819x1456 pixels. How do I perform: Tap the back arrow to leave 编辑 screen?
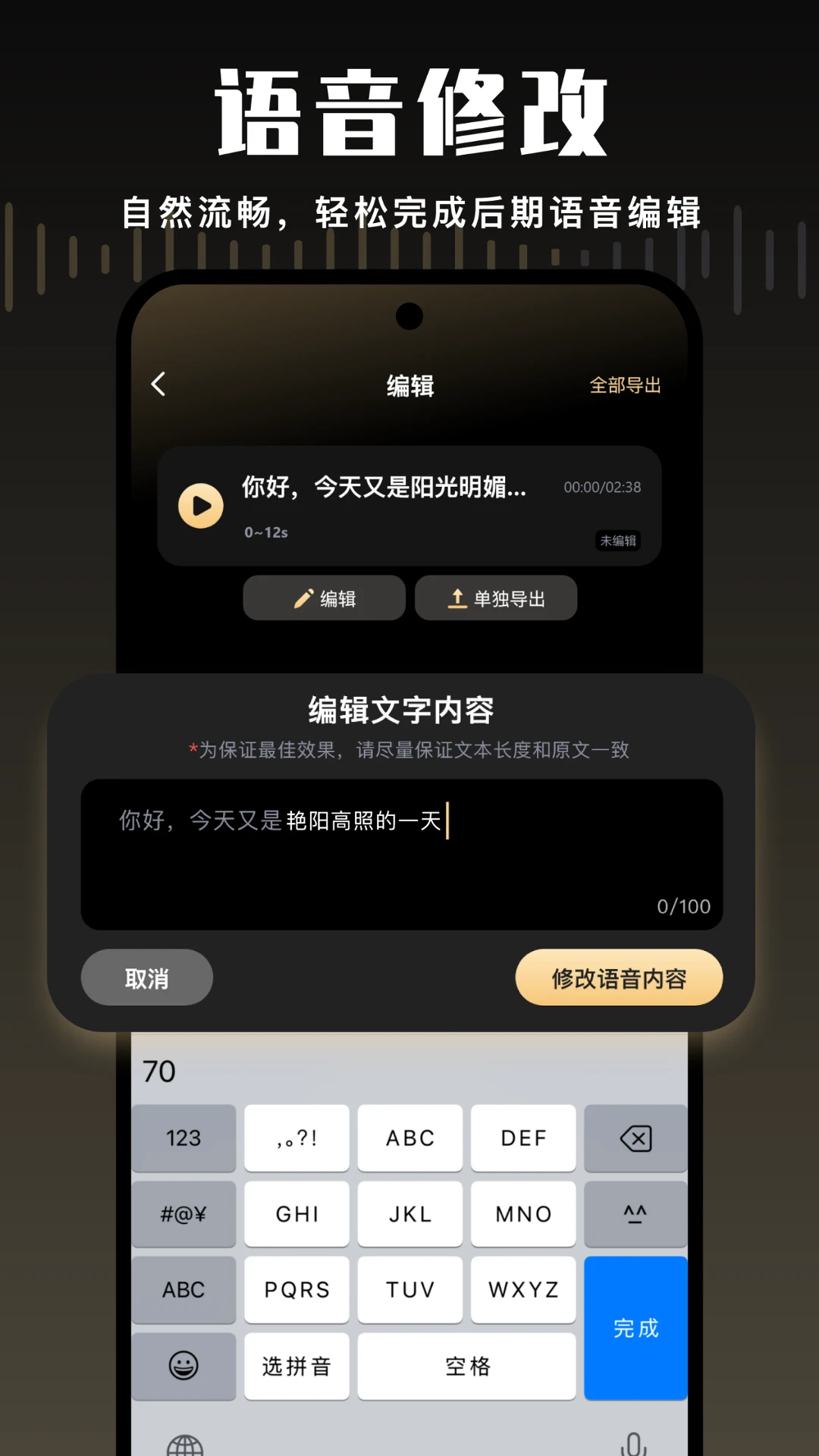point(158,384)
